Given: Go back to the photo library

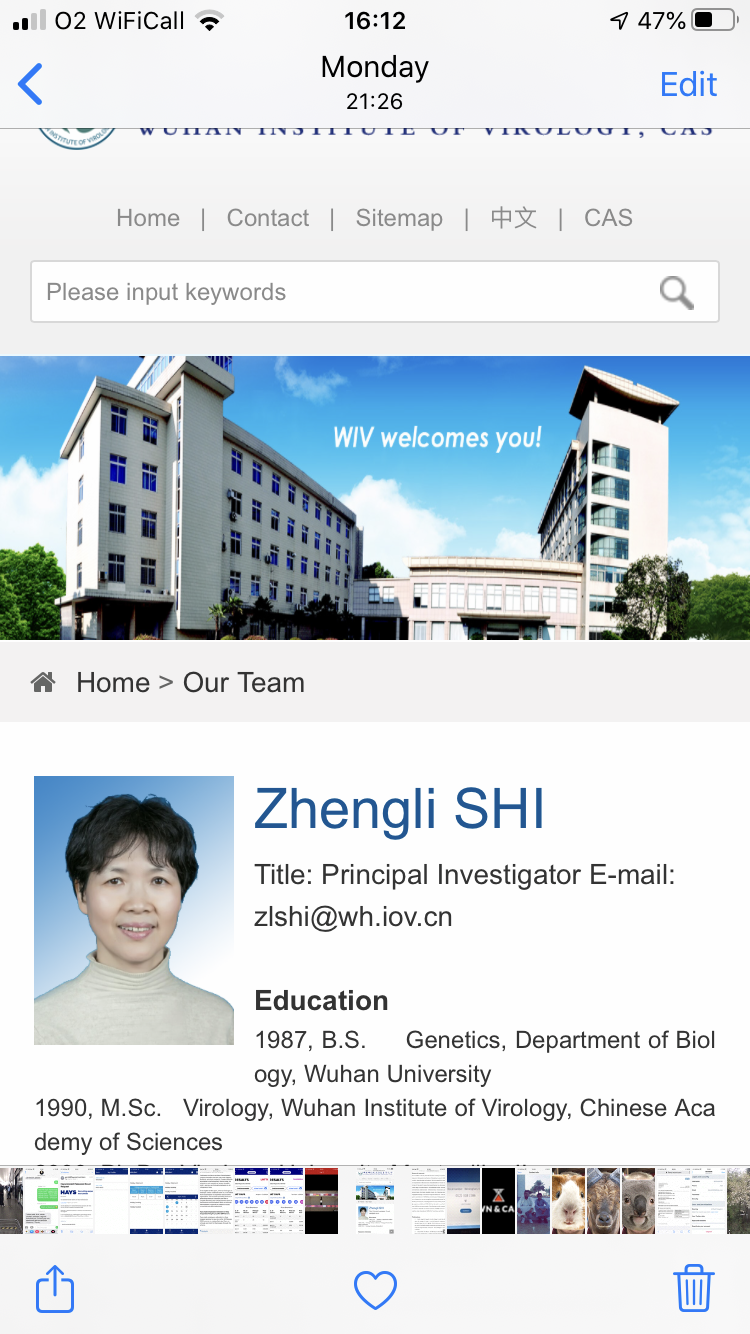Looking at the screenshot, I should coord(31,84).
